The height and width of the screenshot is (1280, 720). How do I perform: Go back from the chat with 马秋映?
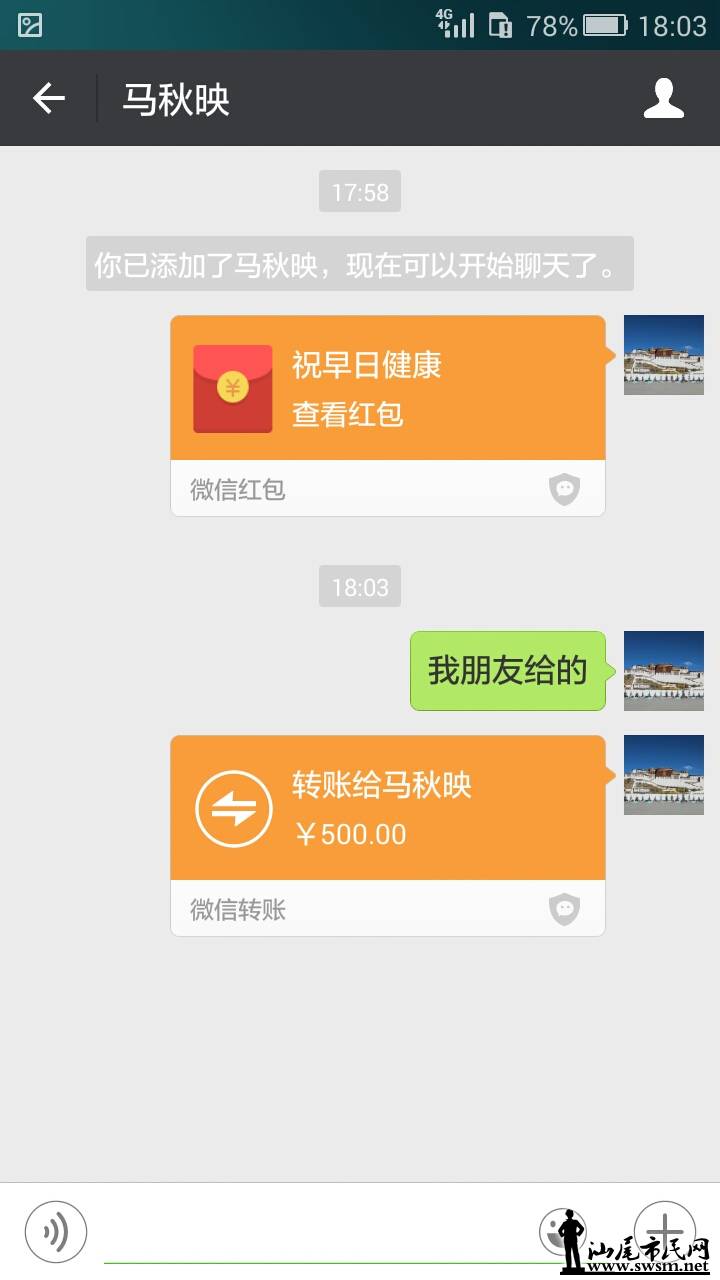48,99
